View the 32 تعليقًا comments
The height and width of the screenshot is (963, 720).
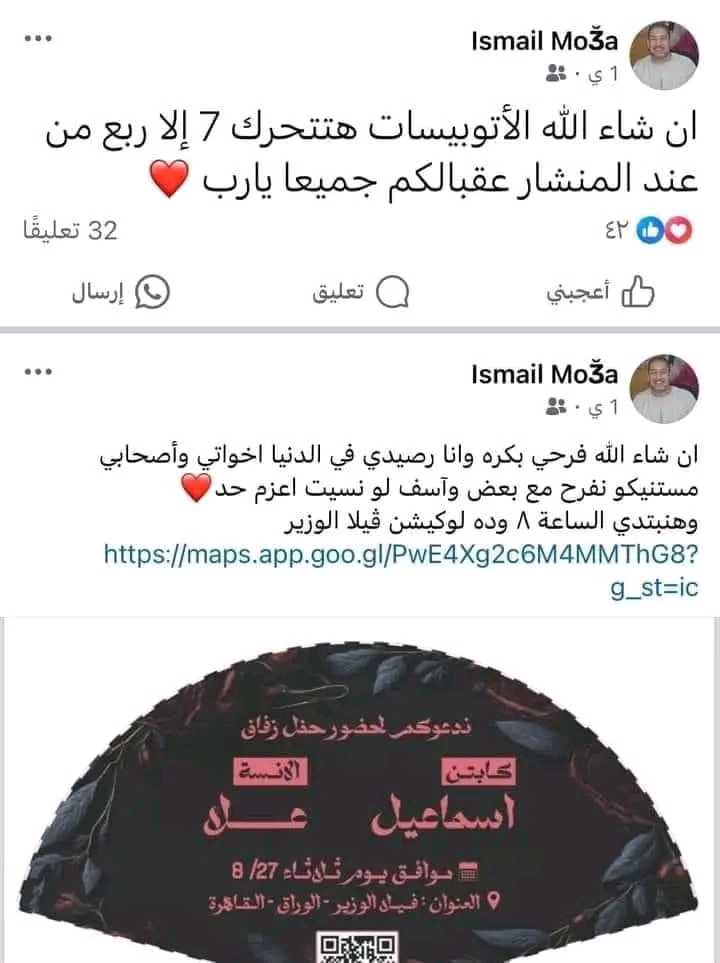[x=69, y=231]
